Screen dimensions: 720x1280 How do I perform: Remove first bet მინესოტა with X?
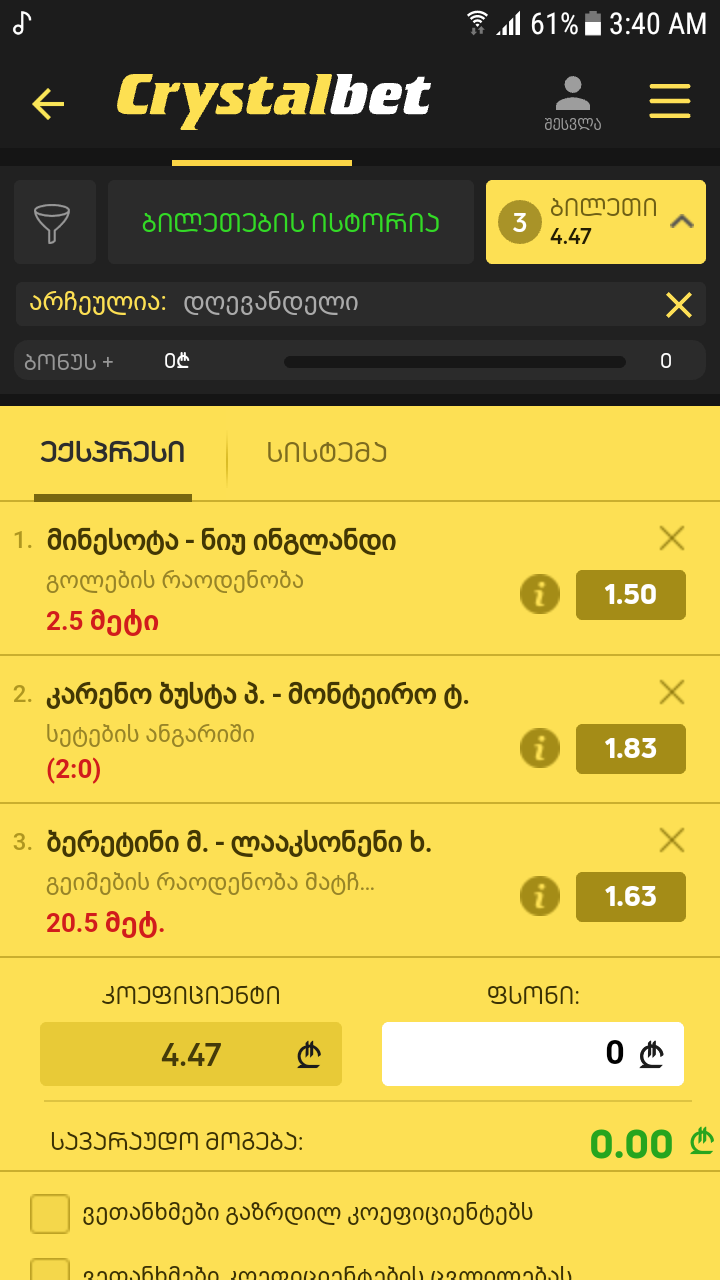pyautogui.click(x=672, y=538)
